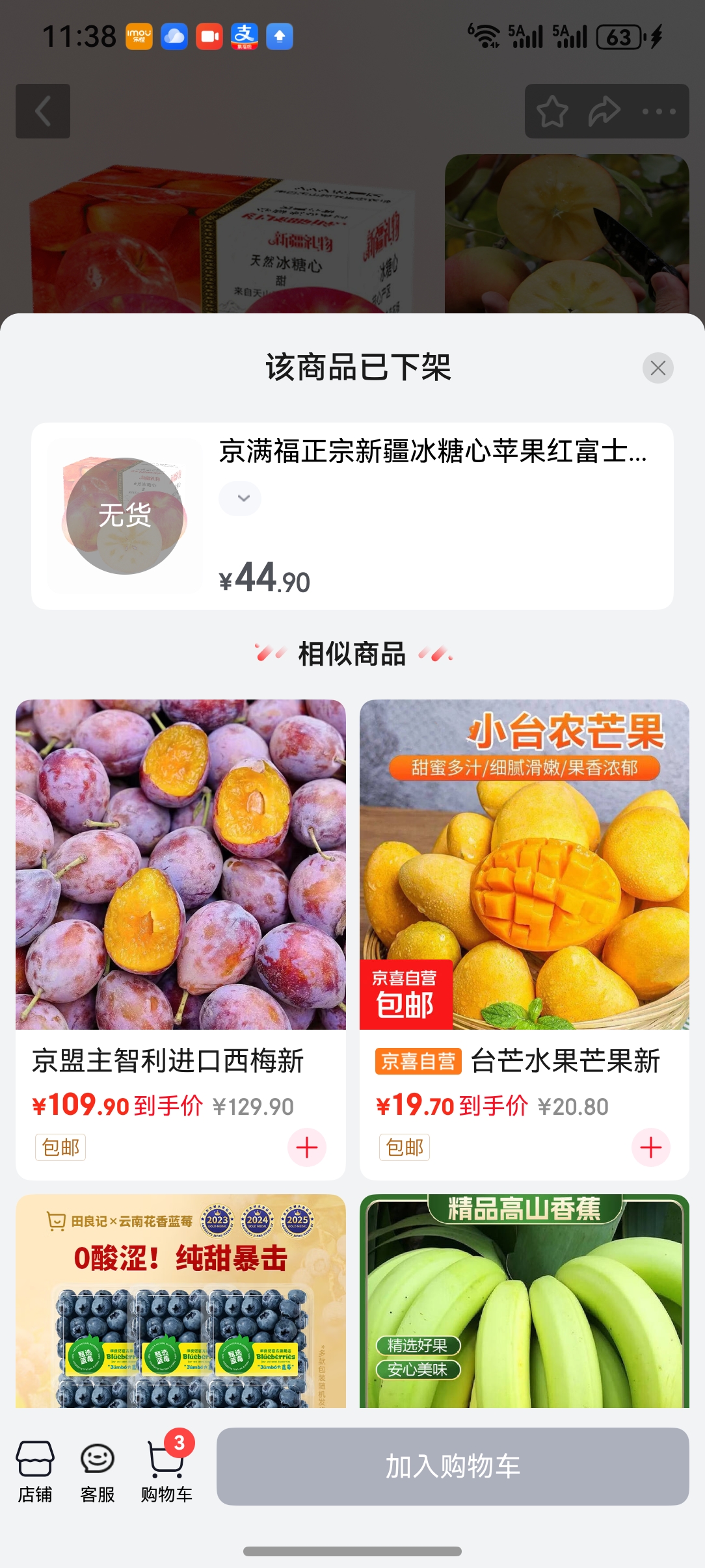Add the 台芒 mango to cart

(x=650, y=1147)
